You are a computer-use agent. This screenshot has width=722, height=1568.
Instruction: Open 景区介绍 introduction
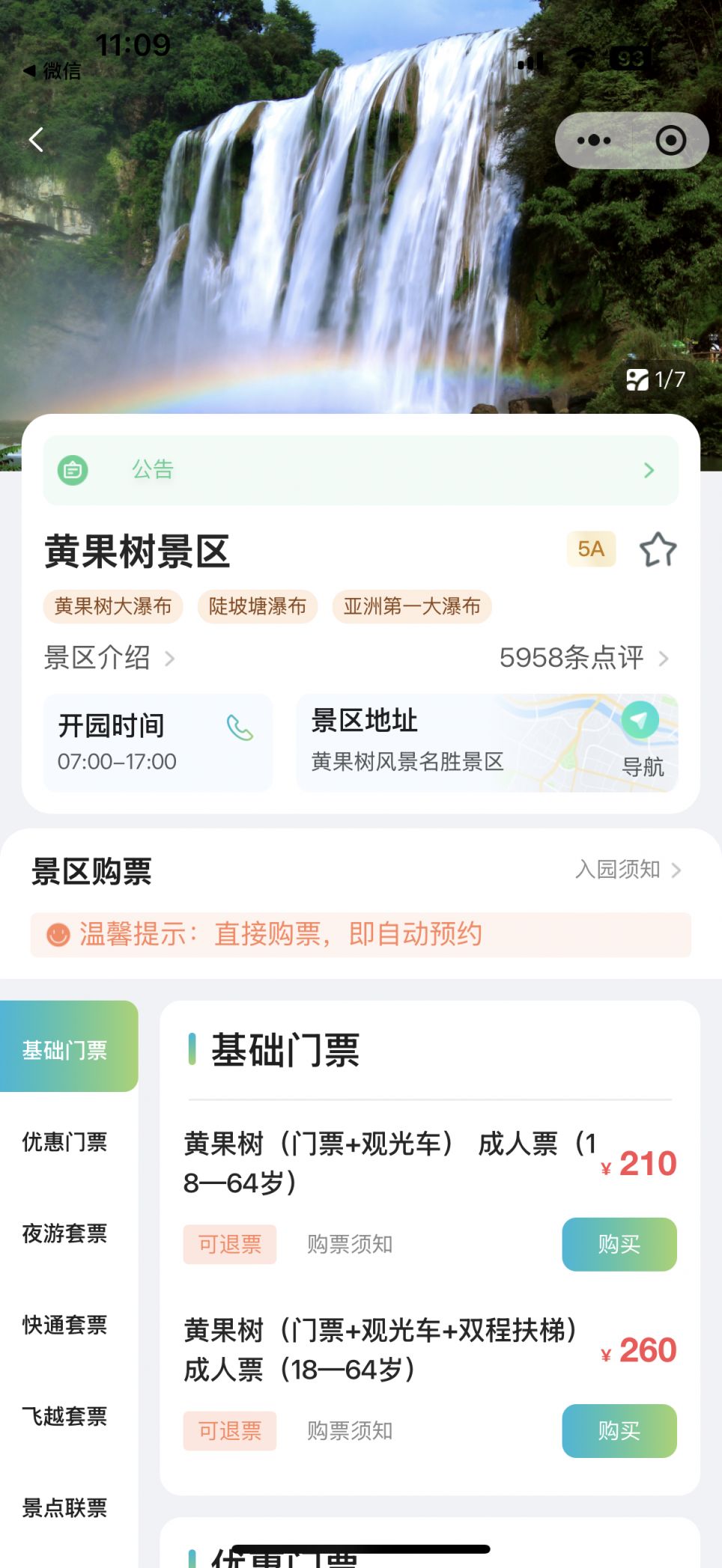pos(109,658)
